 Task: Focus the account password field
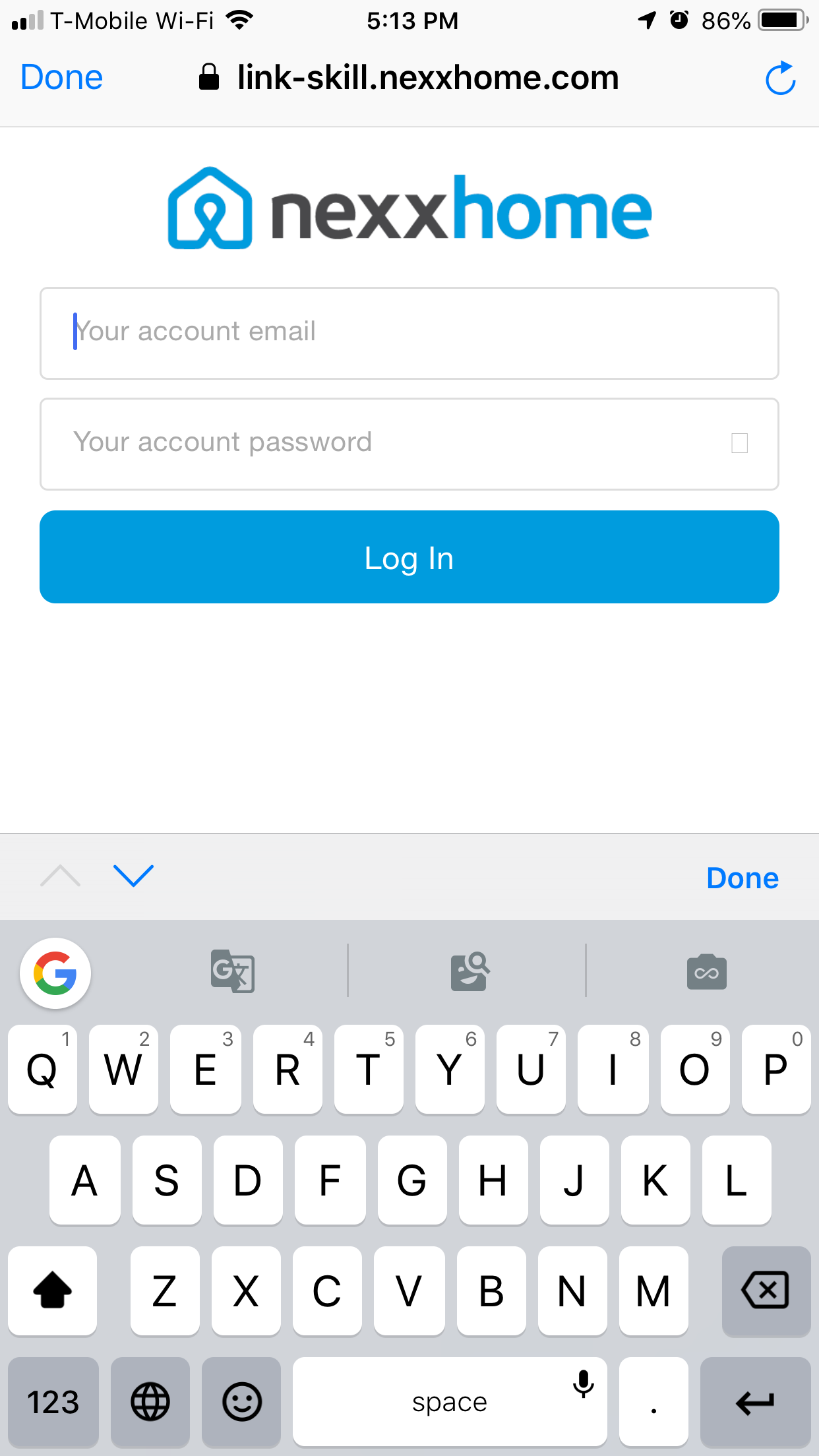(409, 444)
